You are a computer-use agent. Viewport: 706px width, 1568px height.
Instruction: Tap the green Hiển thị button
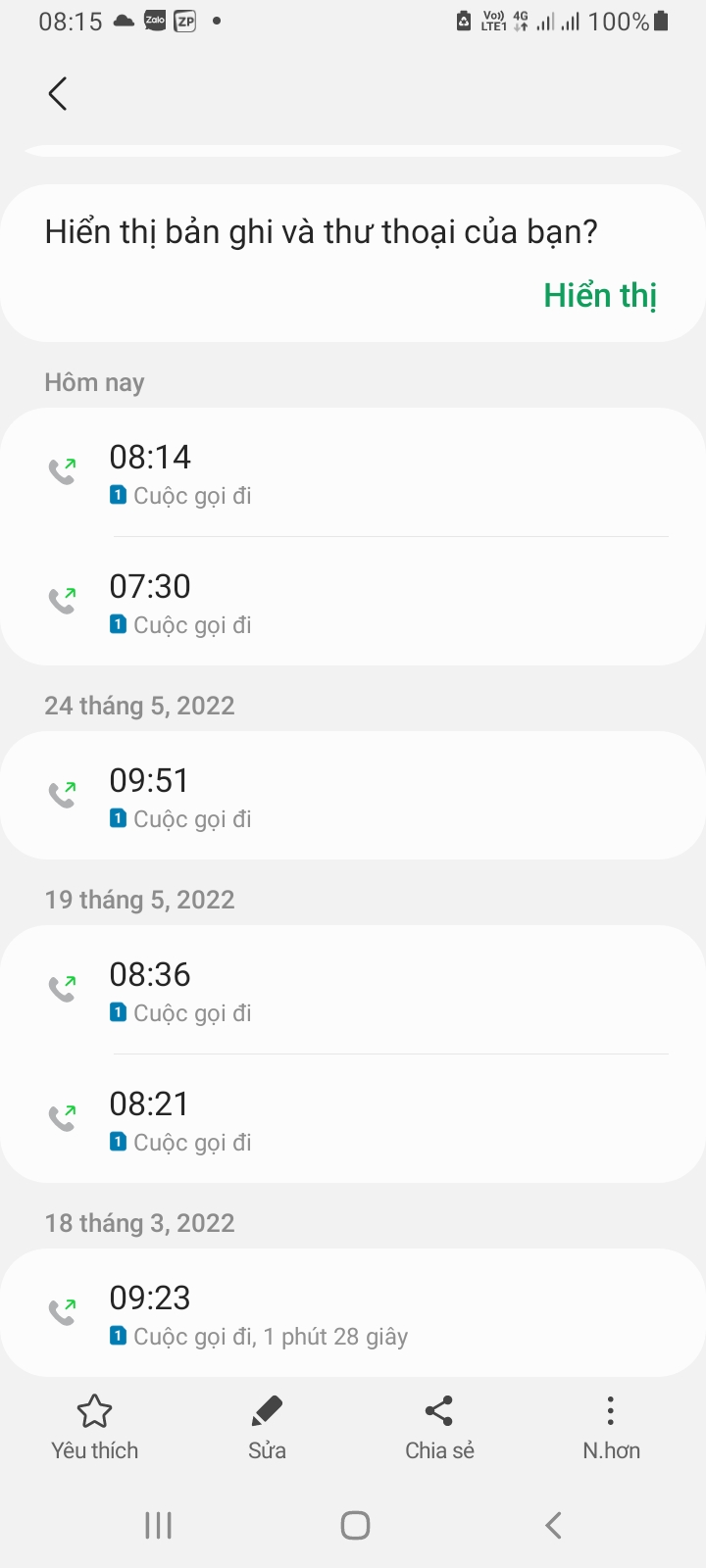tap(600, 295)
